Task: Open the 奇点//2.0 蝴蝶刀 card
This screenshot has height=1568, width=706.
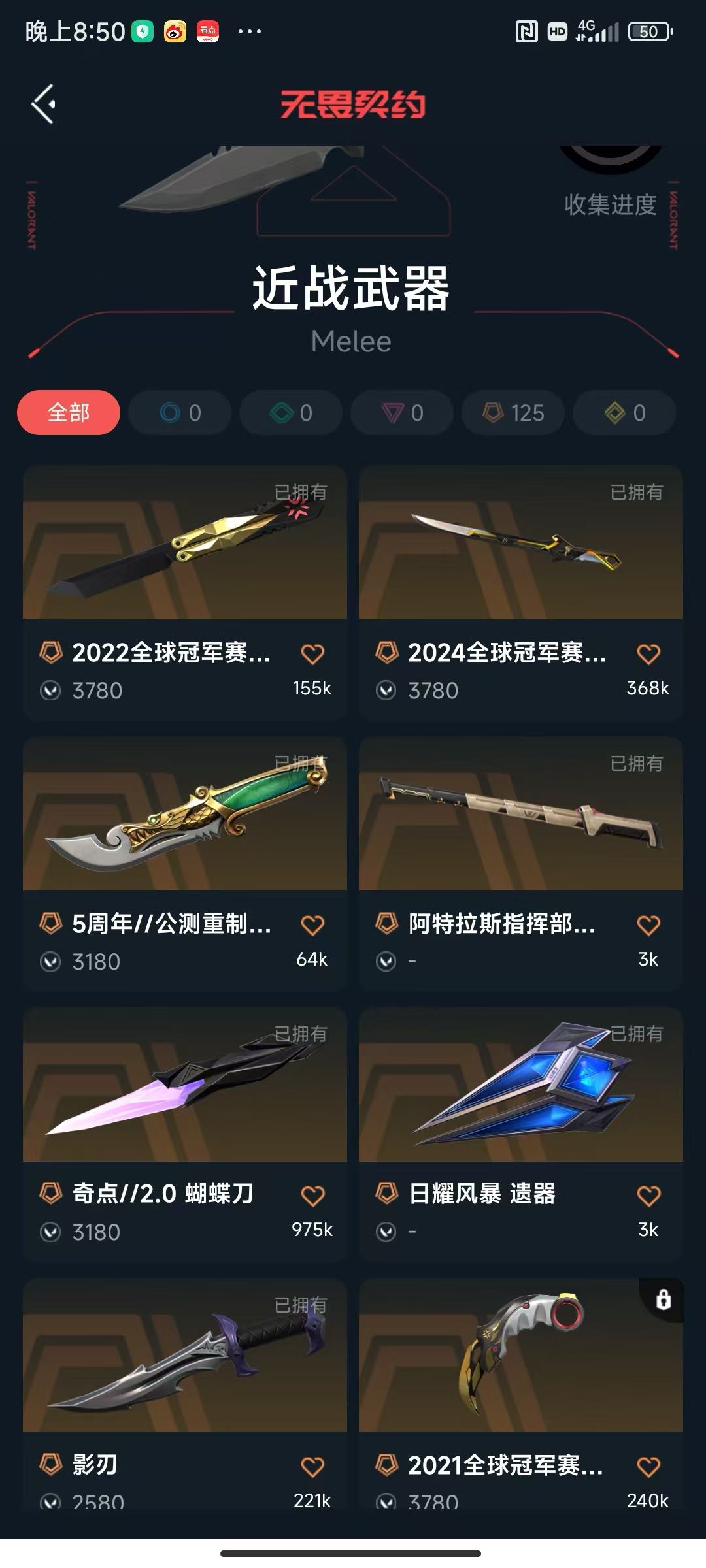Action: click(x=184, y=1085)
